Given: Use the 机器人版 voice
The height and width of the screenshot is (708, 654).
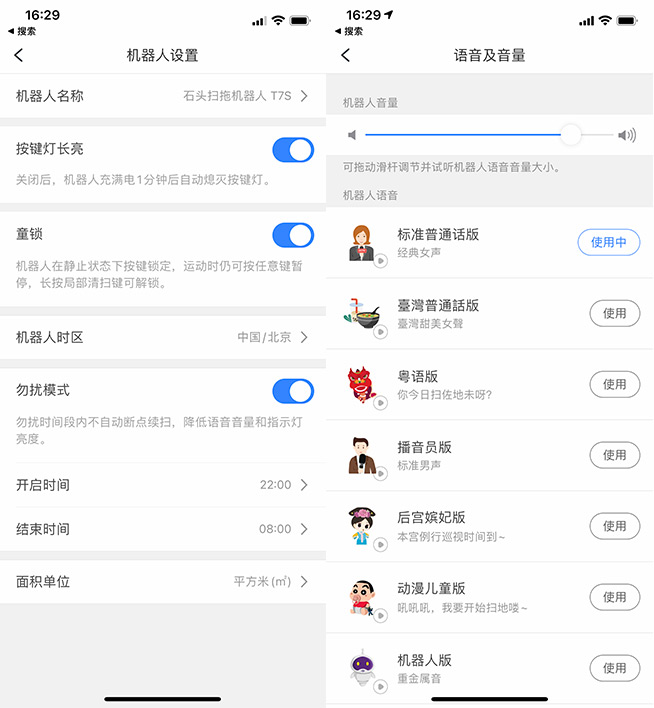Looking at the screenshot, I should pos(614,668).
